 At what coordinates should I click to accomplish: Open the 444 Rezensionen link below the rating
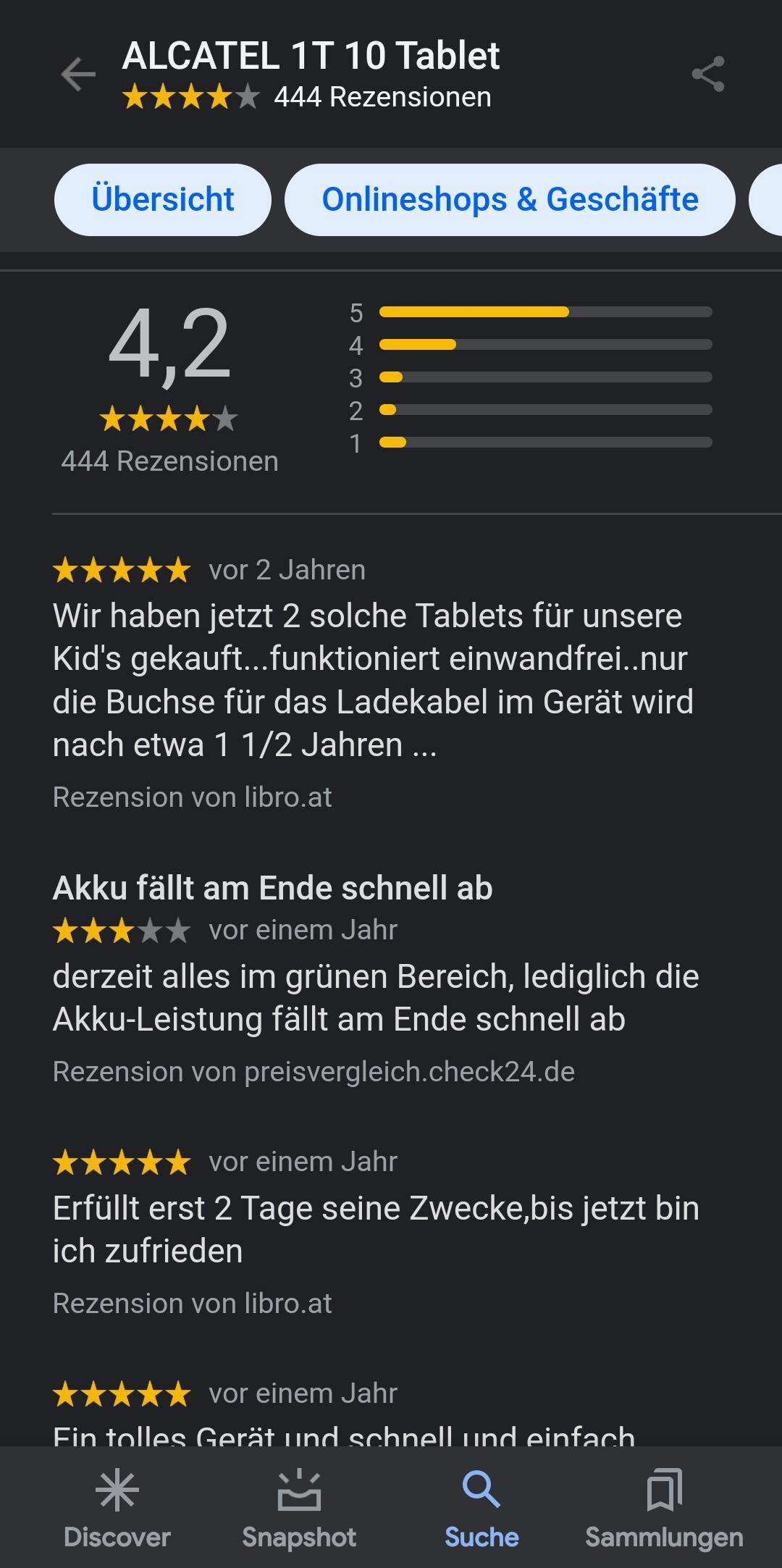click(170, 460)
